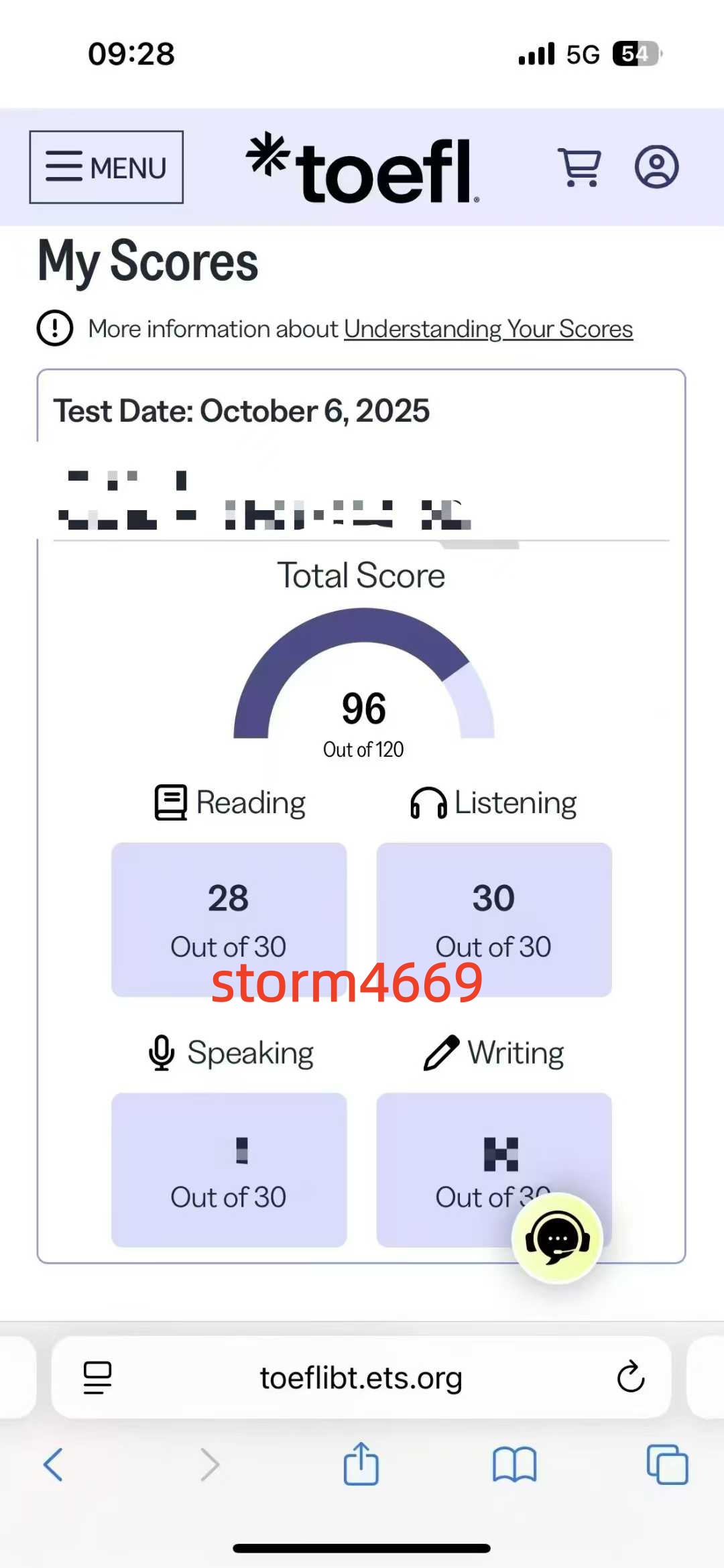
Task: Tap the toeflibt.ets.org address bar
Action: 361,1378
